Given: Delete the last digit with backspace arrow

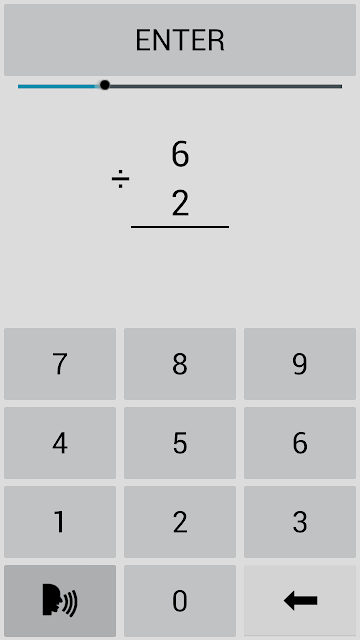Looking at the screenshot, I should tap(300, 601).
